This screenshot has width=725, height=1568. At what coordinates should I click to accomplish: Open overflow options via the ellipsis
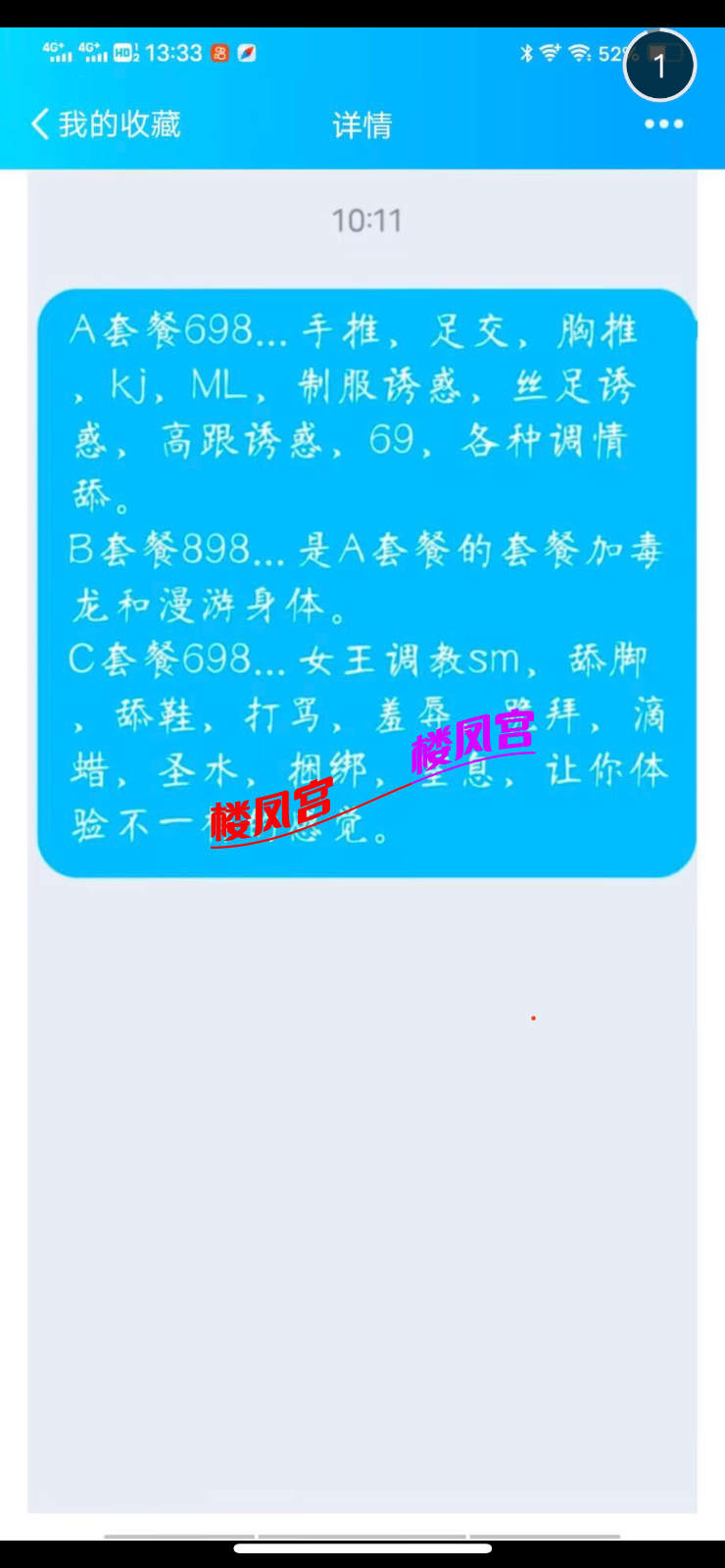point(662,124)
